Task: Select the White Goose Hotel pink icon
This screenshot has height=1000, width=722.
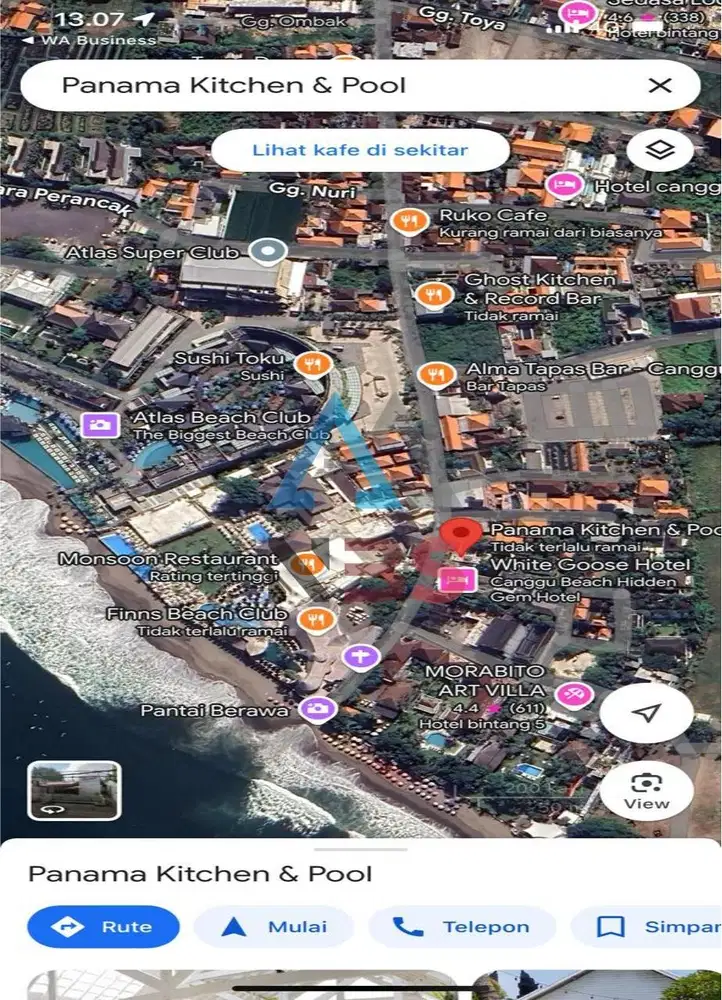Action: 456,579
